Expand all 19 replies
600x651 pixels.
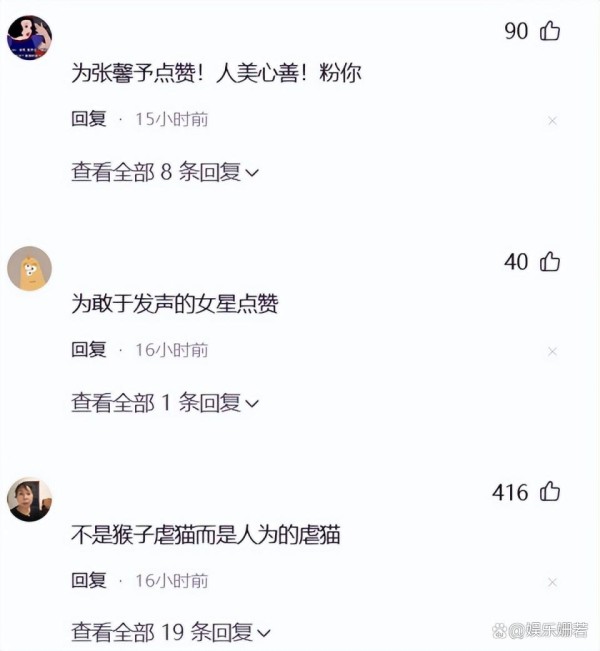pos(170,632)
